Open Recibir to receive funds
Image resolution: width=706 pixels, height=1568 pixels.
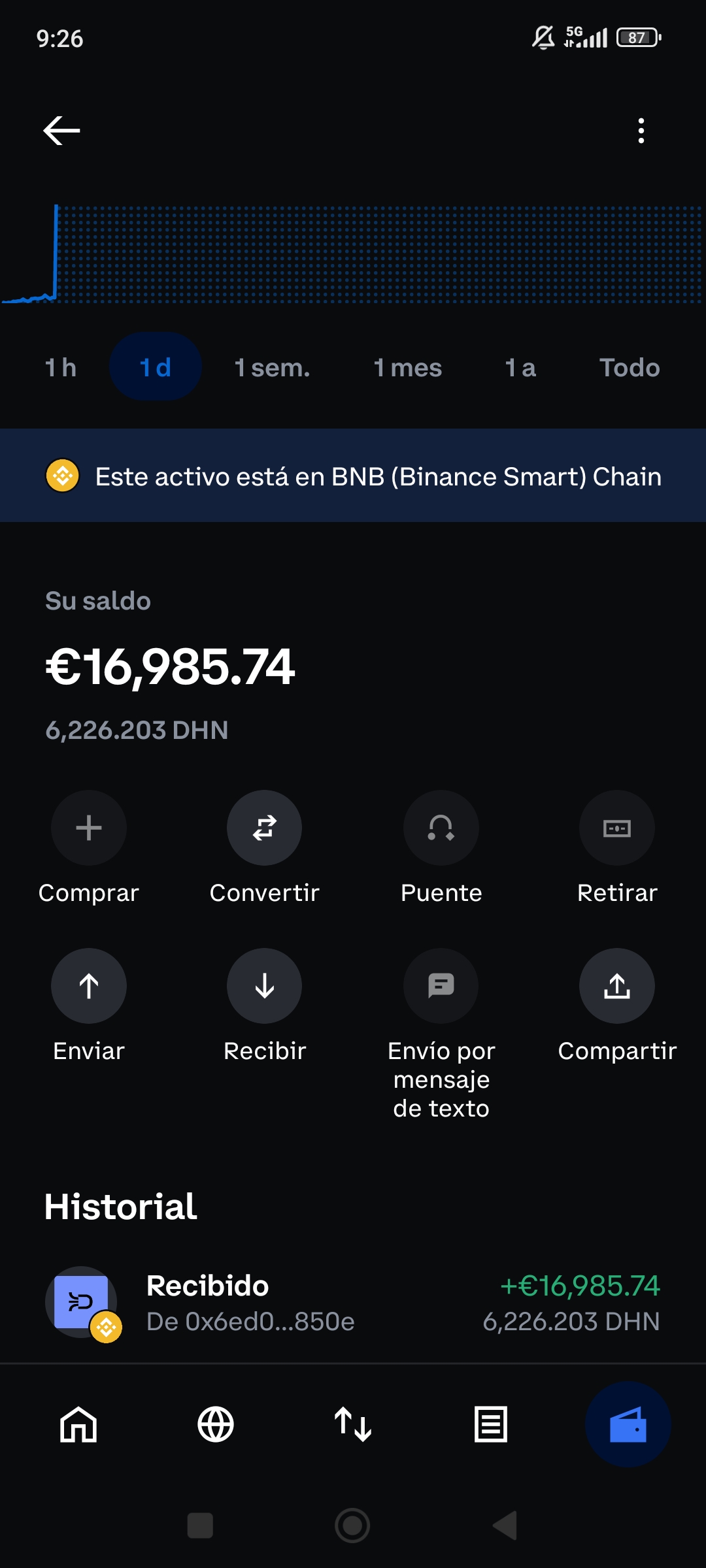[x=265, y=986]
